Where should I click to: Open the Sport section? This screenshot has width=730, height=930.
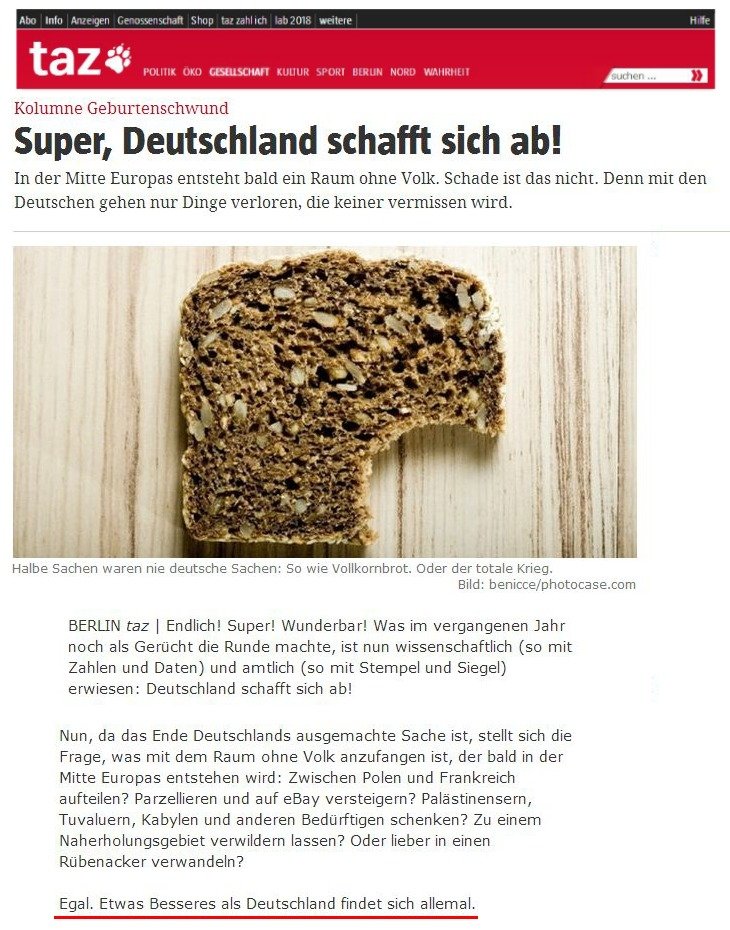(331, 72)
